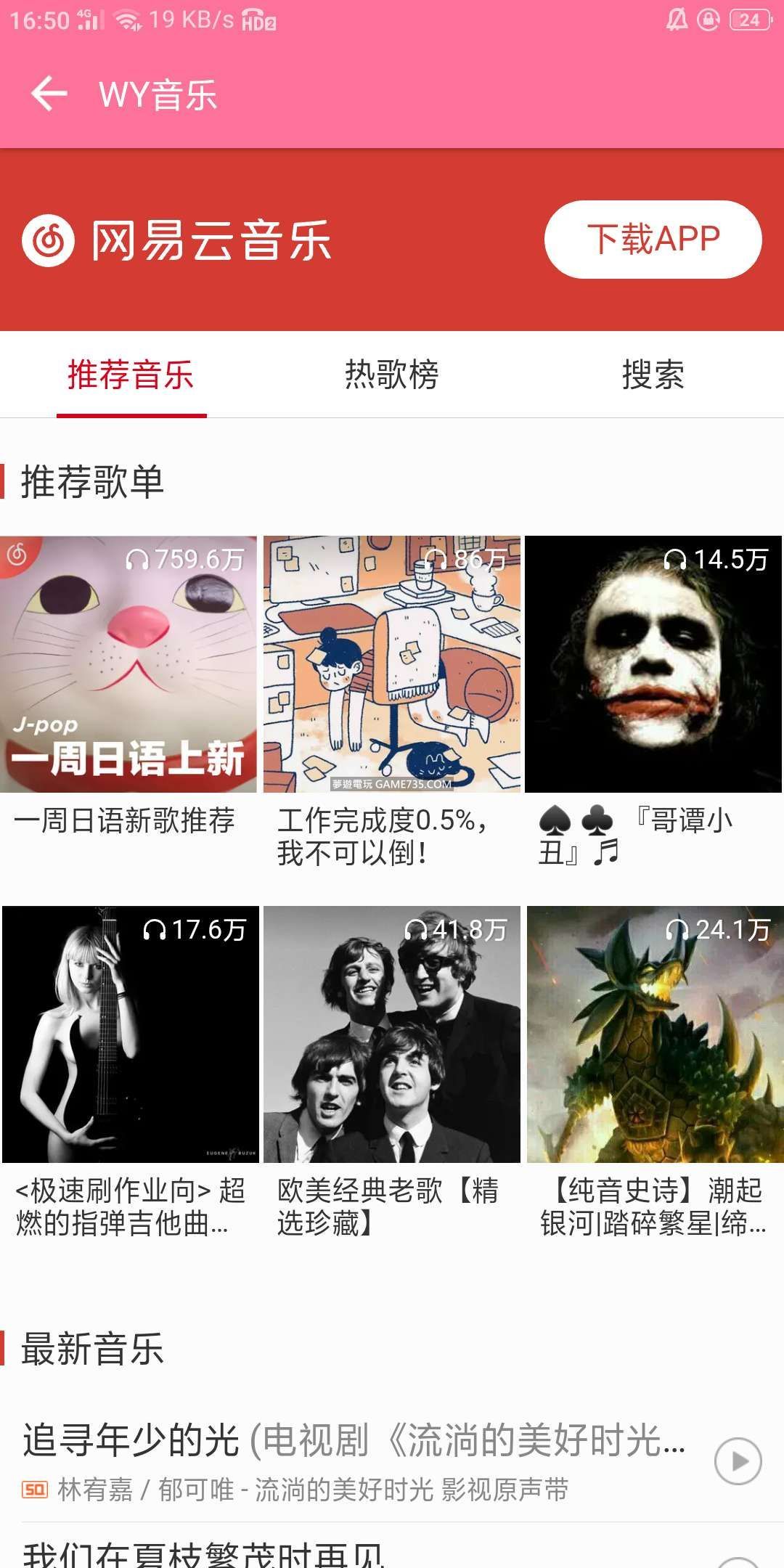Go back using the header arrow
784x1568 pixels.
pos(49,94)
